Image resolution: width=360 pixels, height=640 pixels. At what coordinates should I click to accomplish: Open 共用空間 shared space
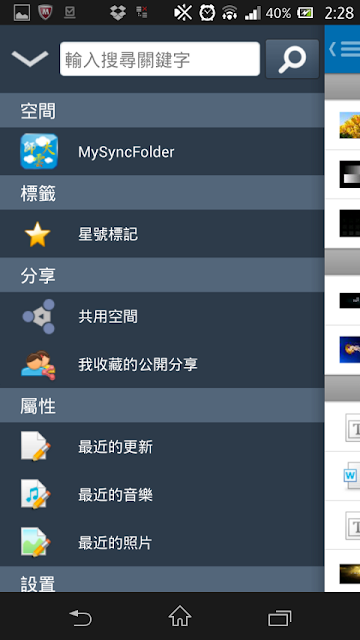click(162, 316)
